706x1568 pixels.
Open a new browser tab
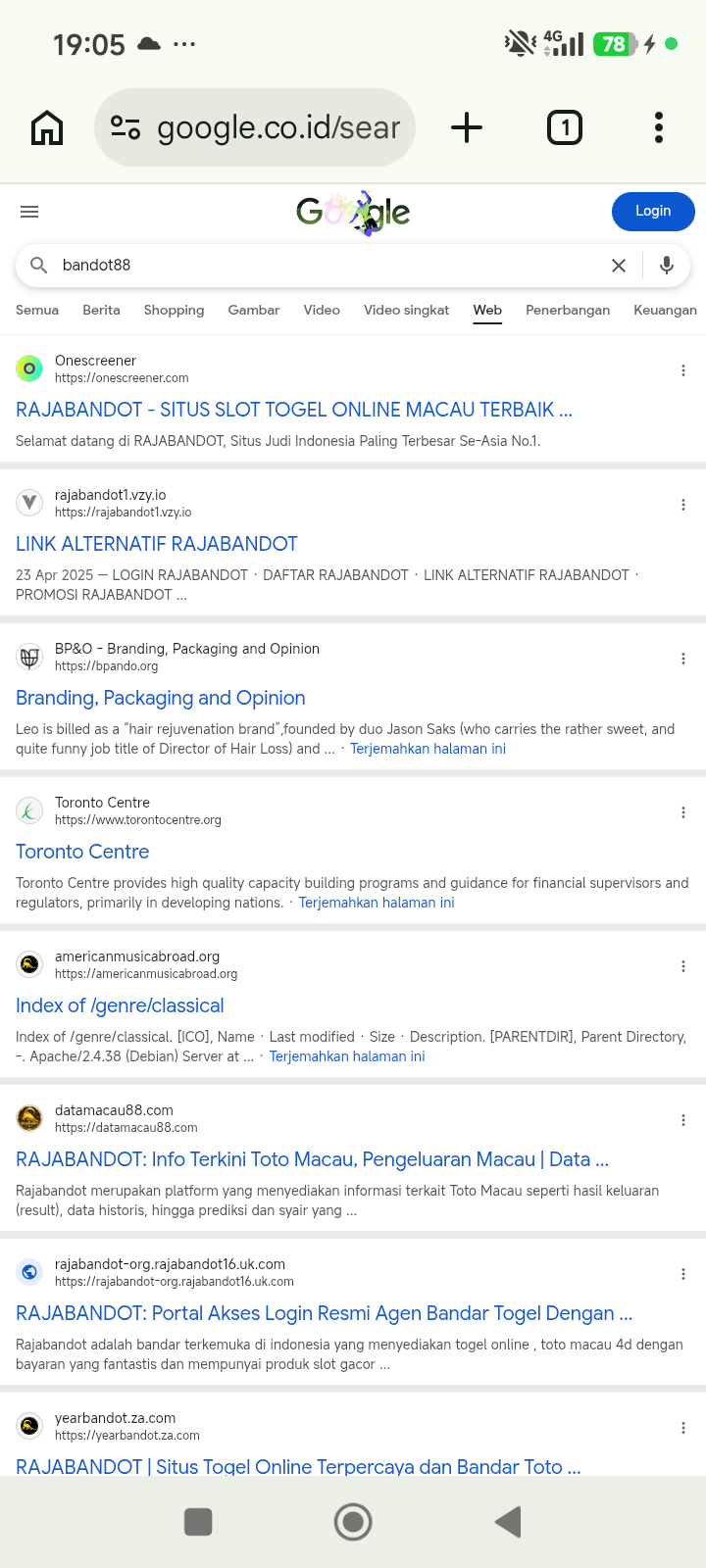click(x=467, y=127)
